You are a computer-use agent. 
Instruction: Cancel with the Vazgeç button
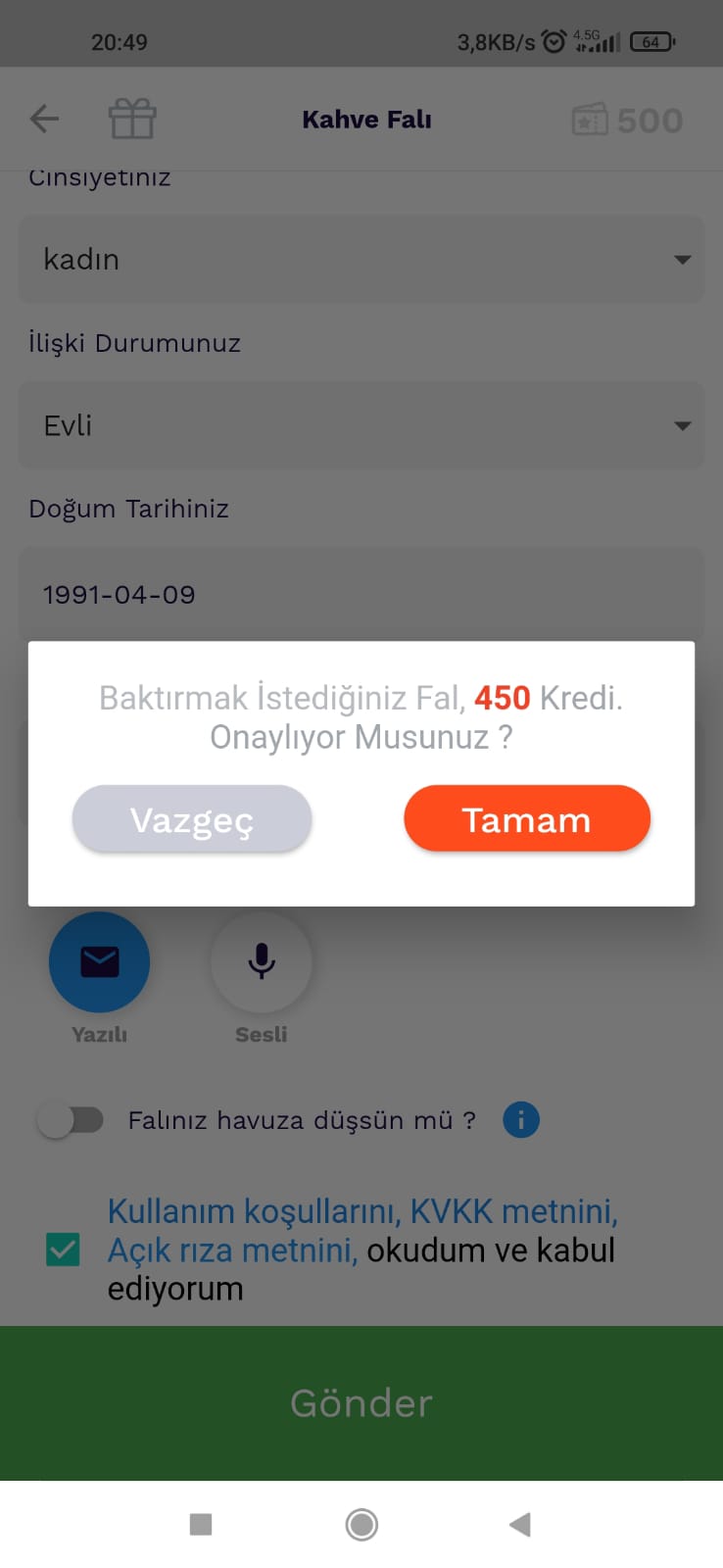pos(192,818)
